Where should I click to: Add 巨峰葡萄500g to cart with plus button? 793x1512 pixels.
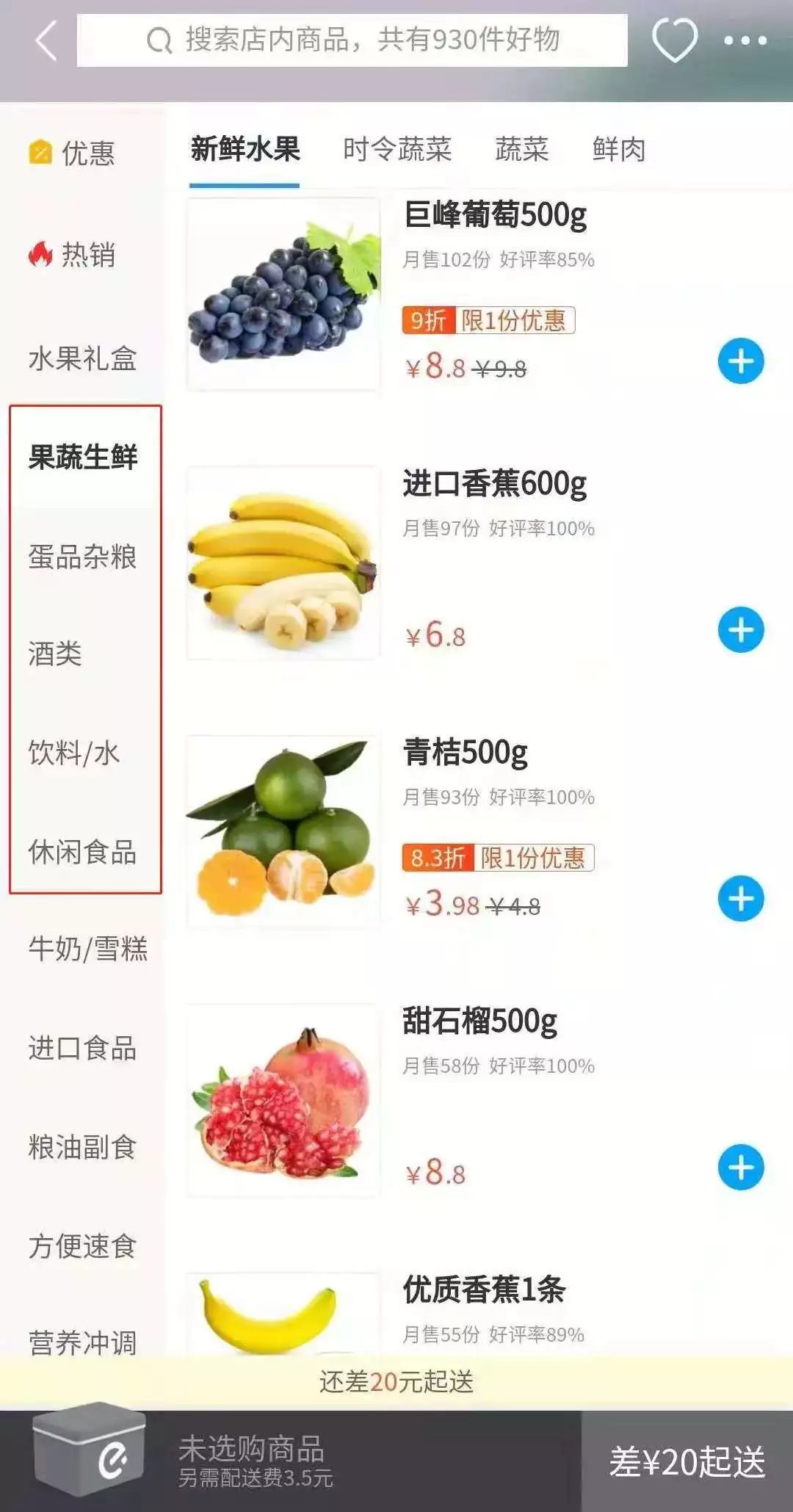pos(742,361)
